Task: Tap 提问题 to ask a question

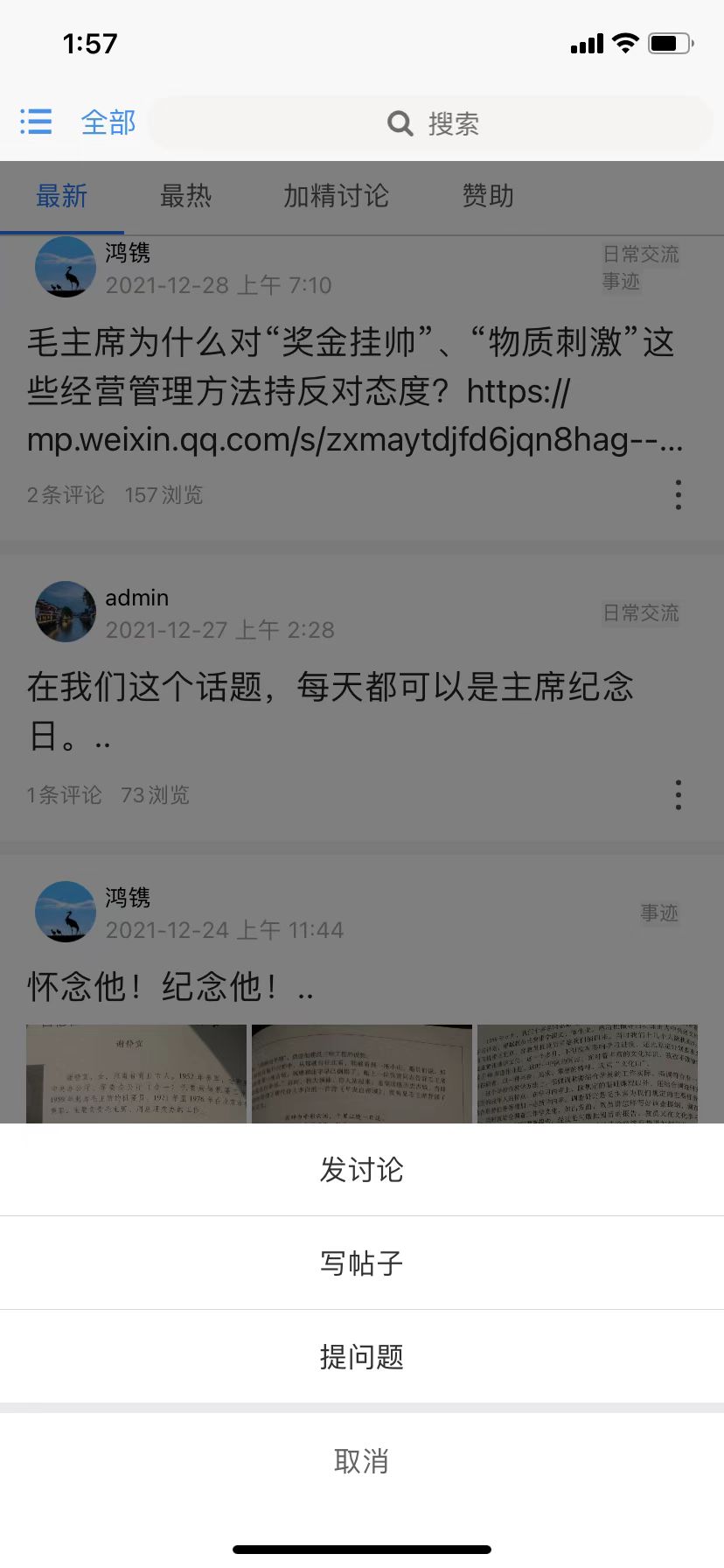Action: [x=361, y=1356]
